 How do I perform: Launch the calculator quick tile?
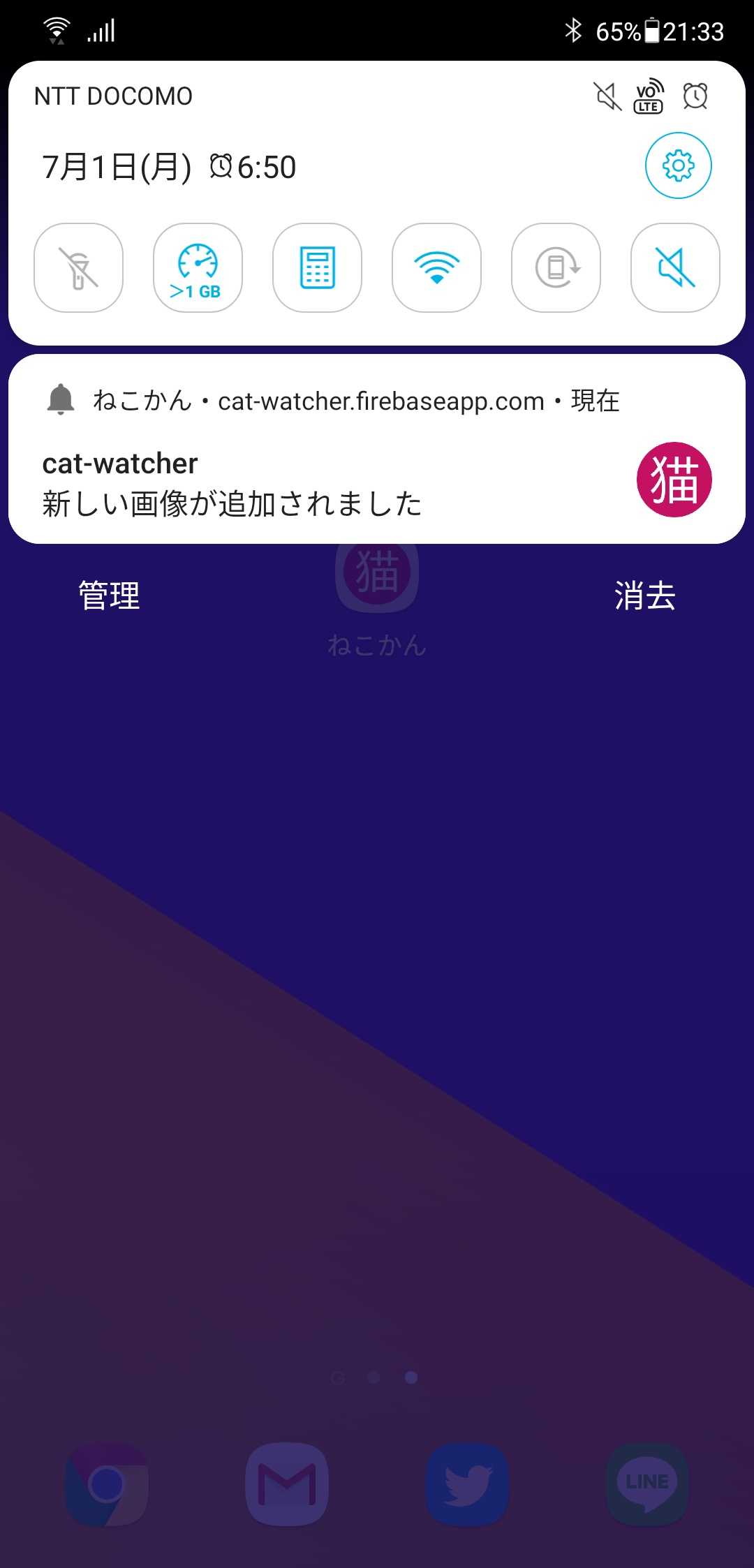click(x=317, y=267)
